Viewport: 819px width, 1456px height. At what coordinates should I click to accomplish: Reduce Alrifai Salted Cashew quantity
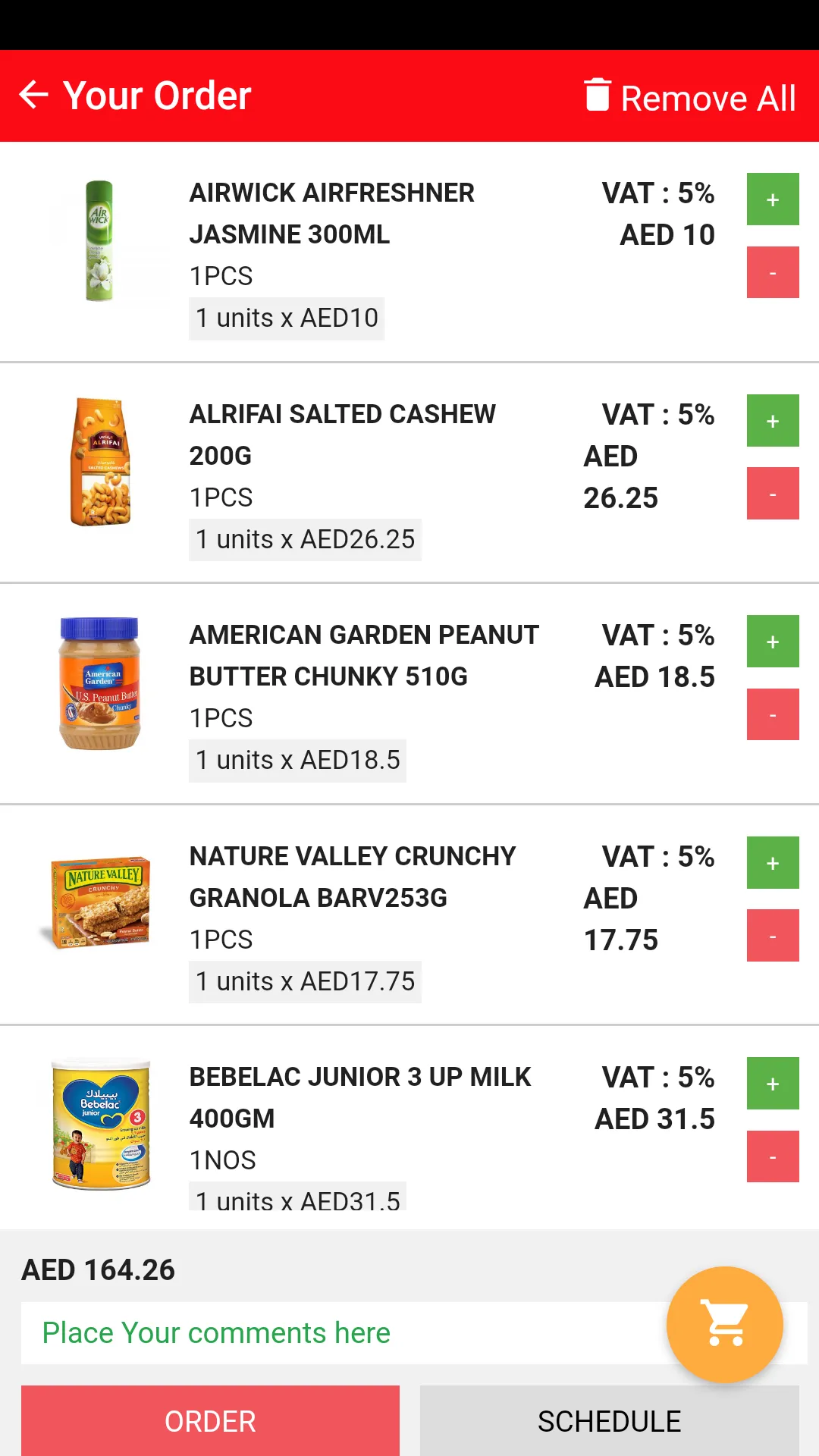coord(773,494)
